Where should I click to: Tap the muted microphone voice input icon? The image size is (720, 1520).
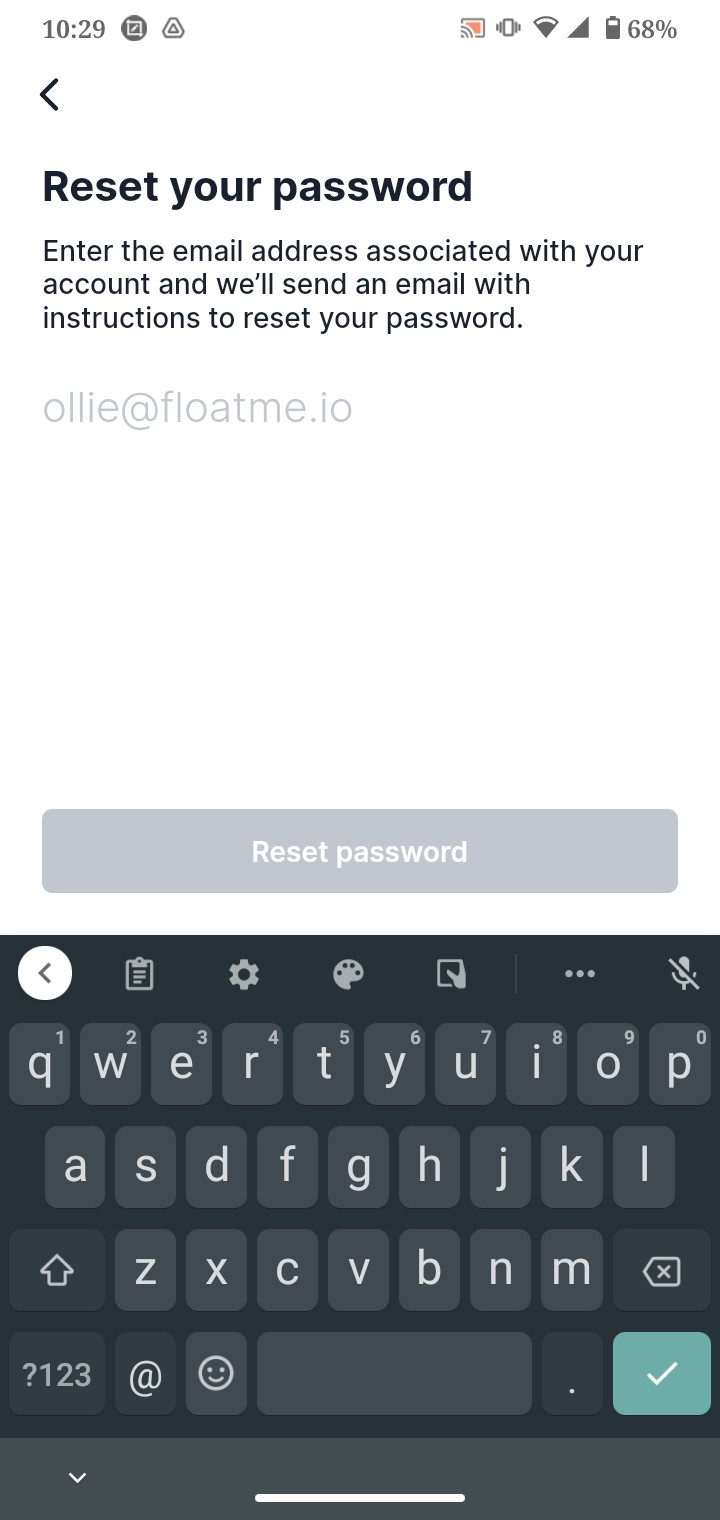click(x=684, y=973)
